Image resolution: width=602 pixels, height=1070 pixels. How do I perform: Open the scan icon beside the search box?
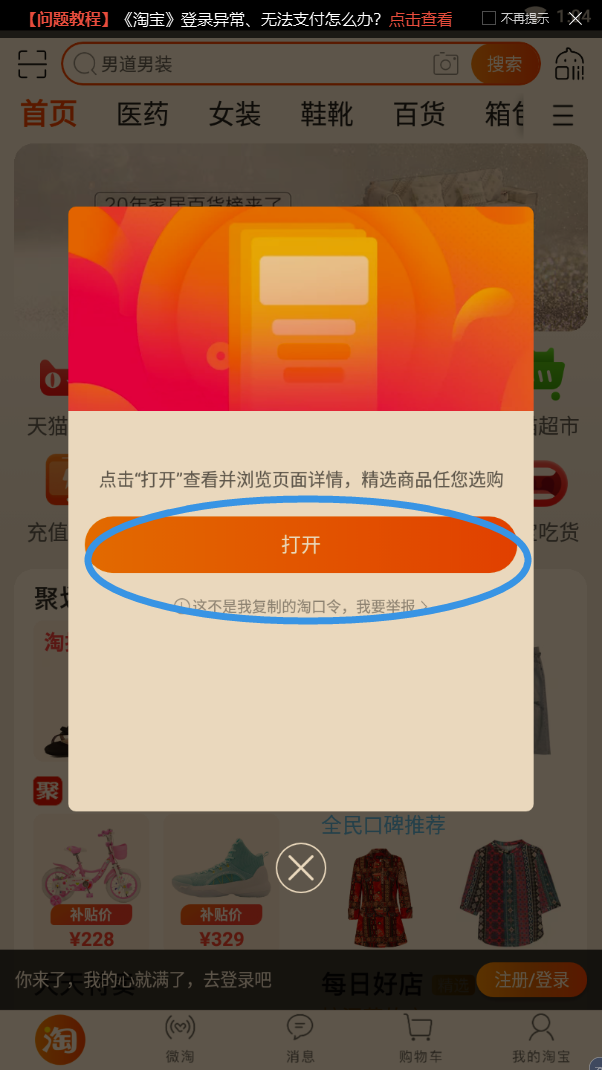click(x=32, y=65)
